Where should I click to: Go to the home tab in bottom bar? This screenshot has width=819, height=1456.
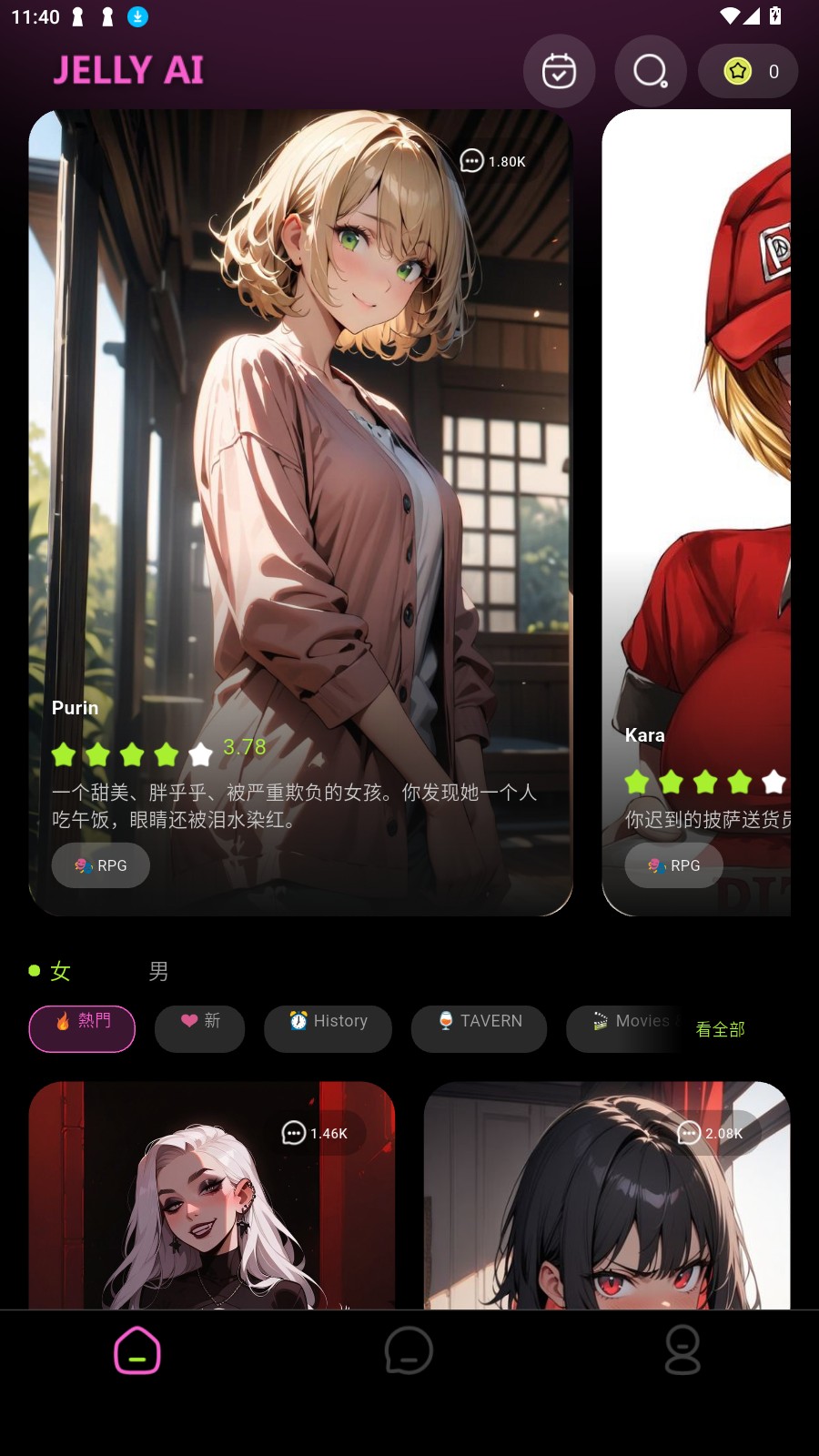(x=137, y=1350)
